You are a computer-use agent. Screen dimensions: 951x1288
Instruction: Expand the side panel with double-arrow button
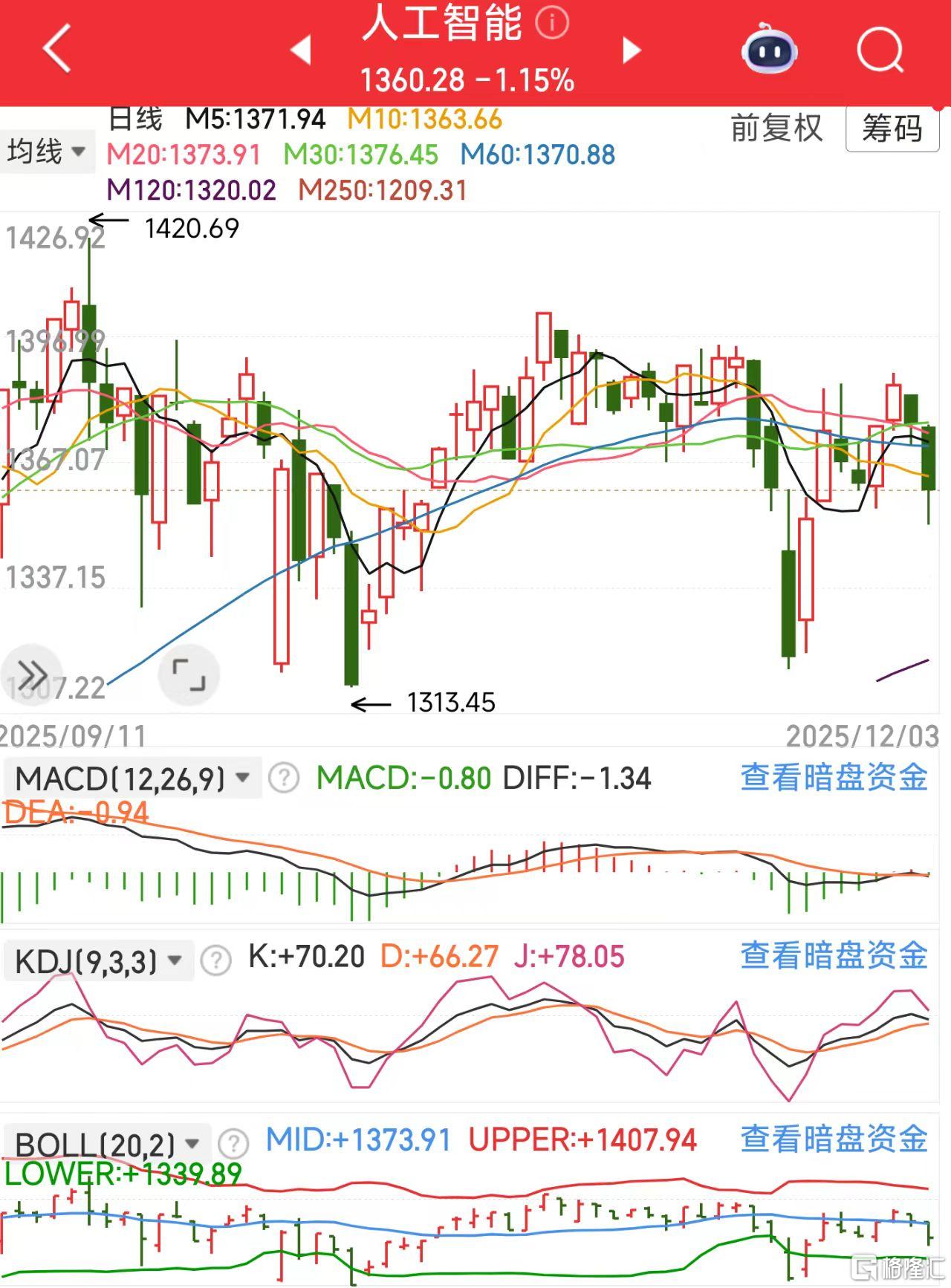[31, 674]
